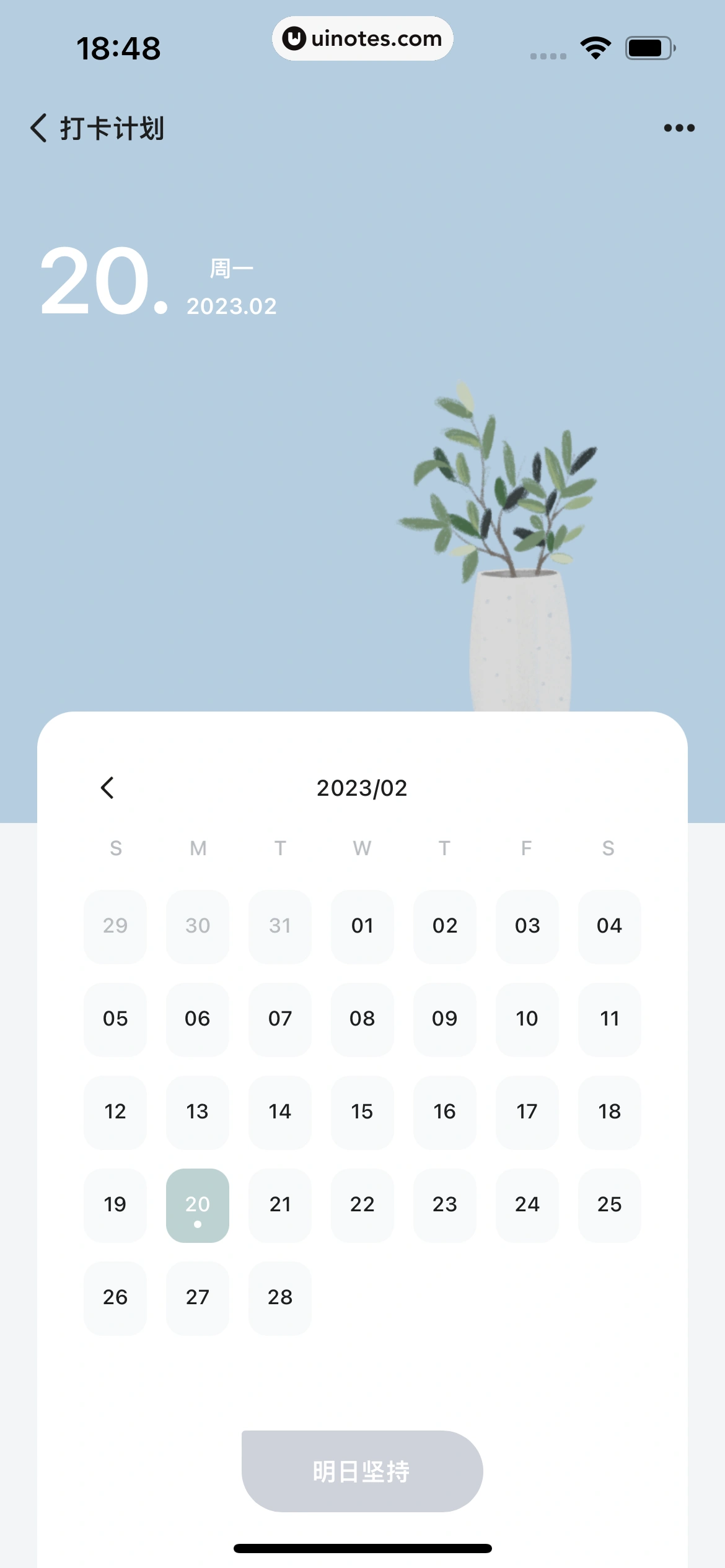
Task: Select February 04 on the calendar
Action: [x=609, y=926]
